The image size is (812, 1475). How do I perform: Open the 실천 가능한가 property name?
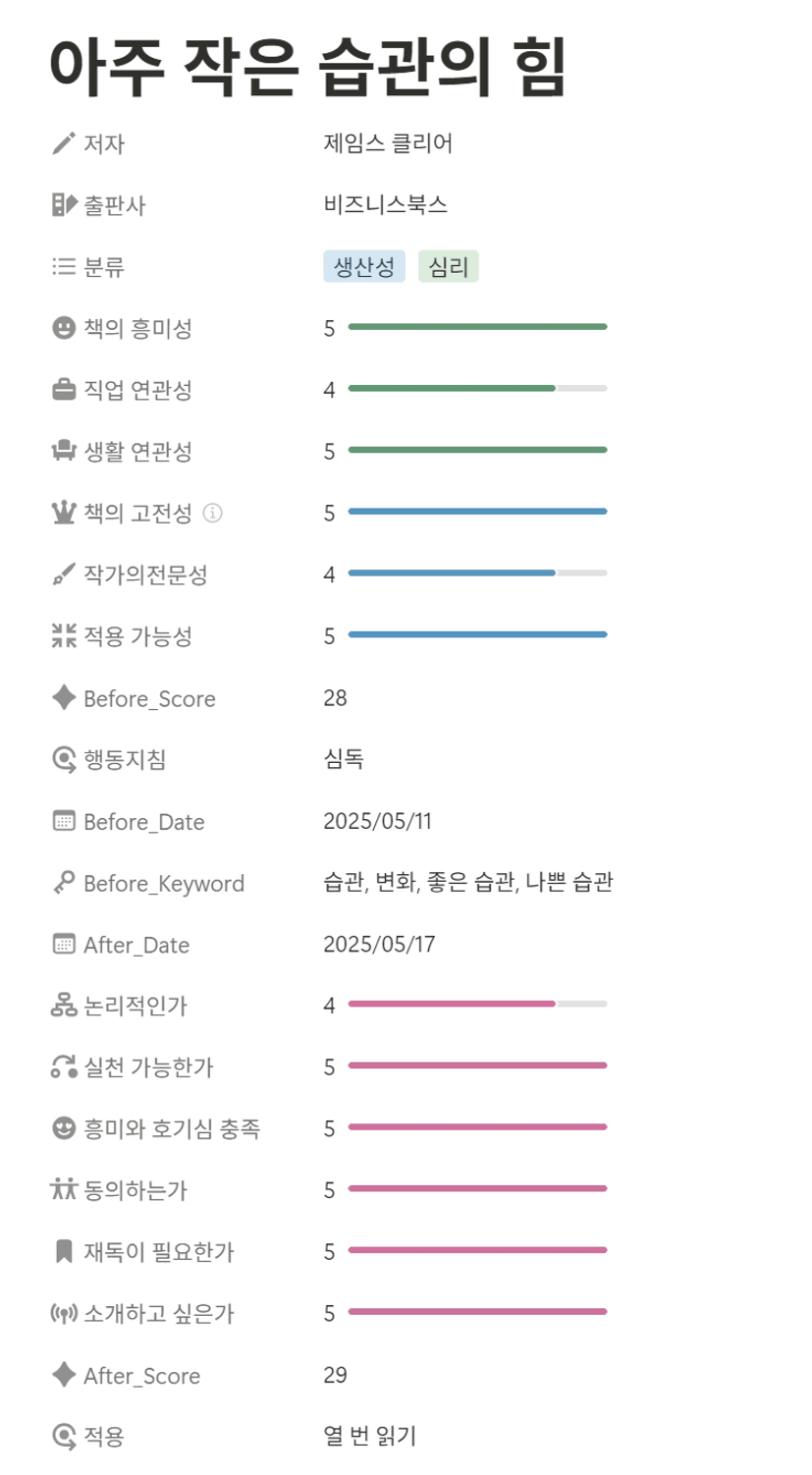148,1067
